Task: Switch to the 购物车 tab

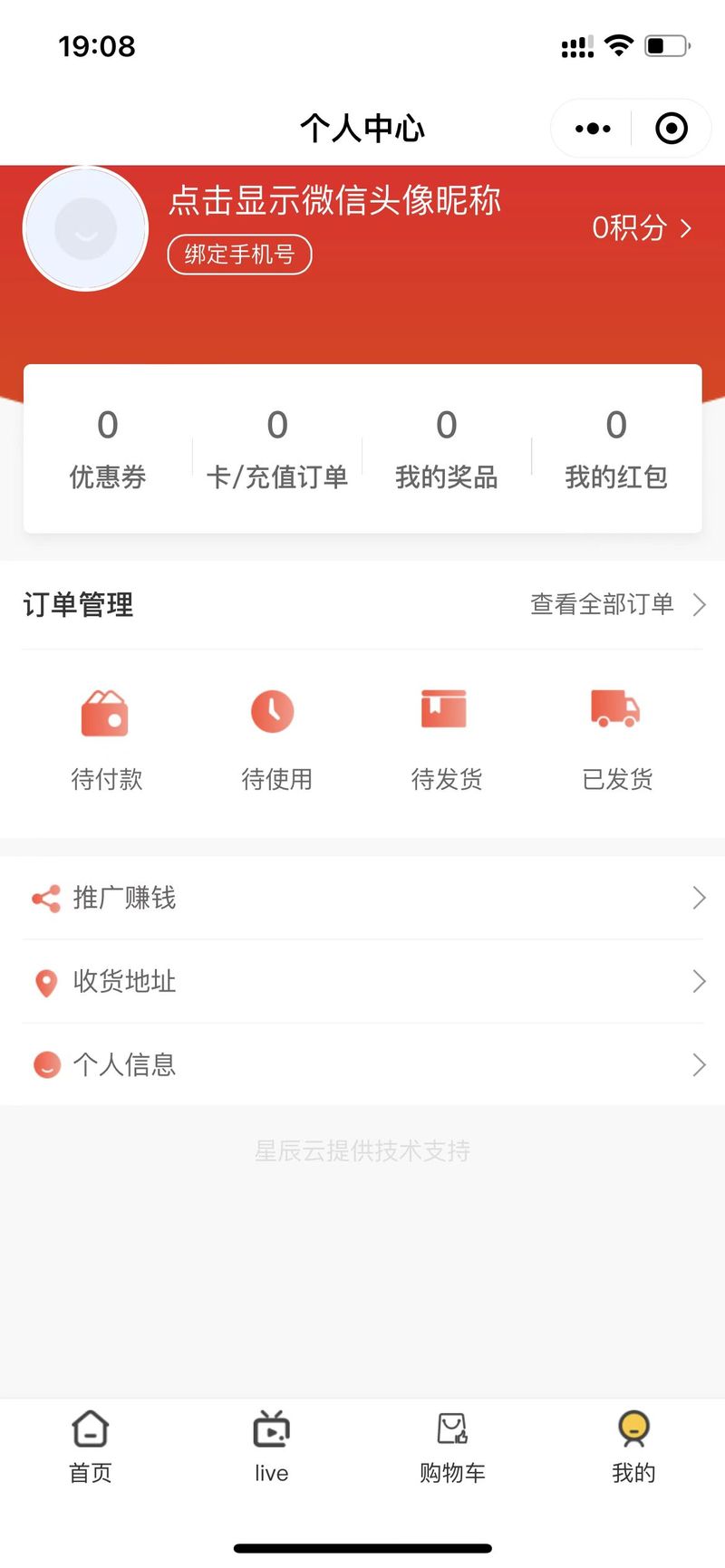Action: [452, 1447]
